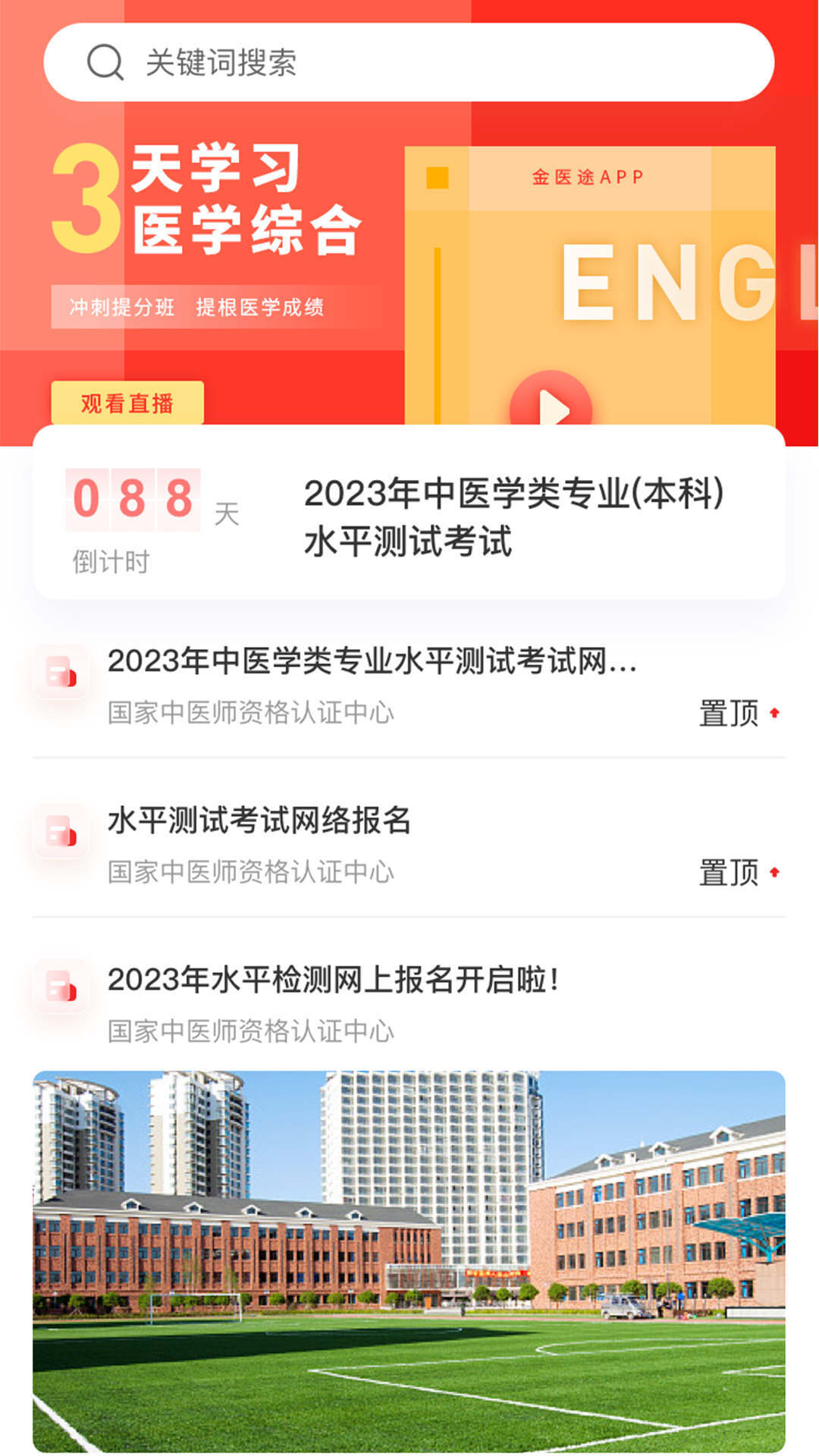Toggle pin status via the second 置顶 label

(730, 873)
